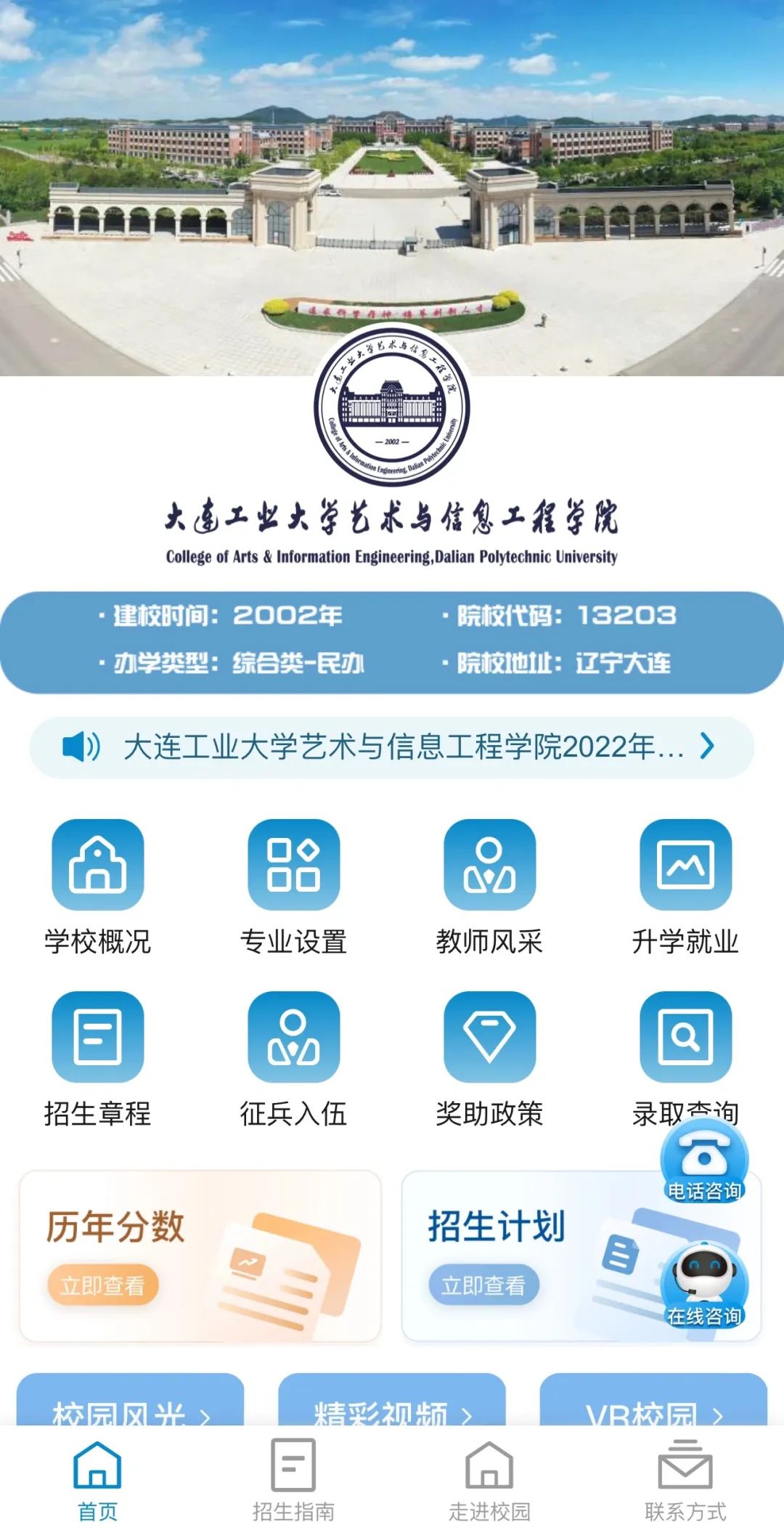The width and height of the screenshot is (784, 1530).
Task: Tap 立即查看 on 招生计划 card
Action: pos(483,1285)
